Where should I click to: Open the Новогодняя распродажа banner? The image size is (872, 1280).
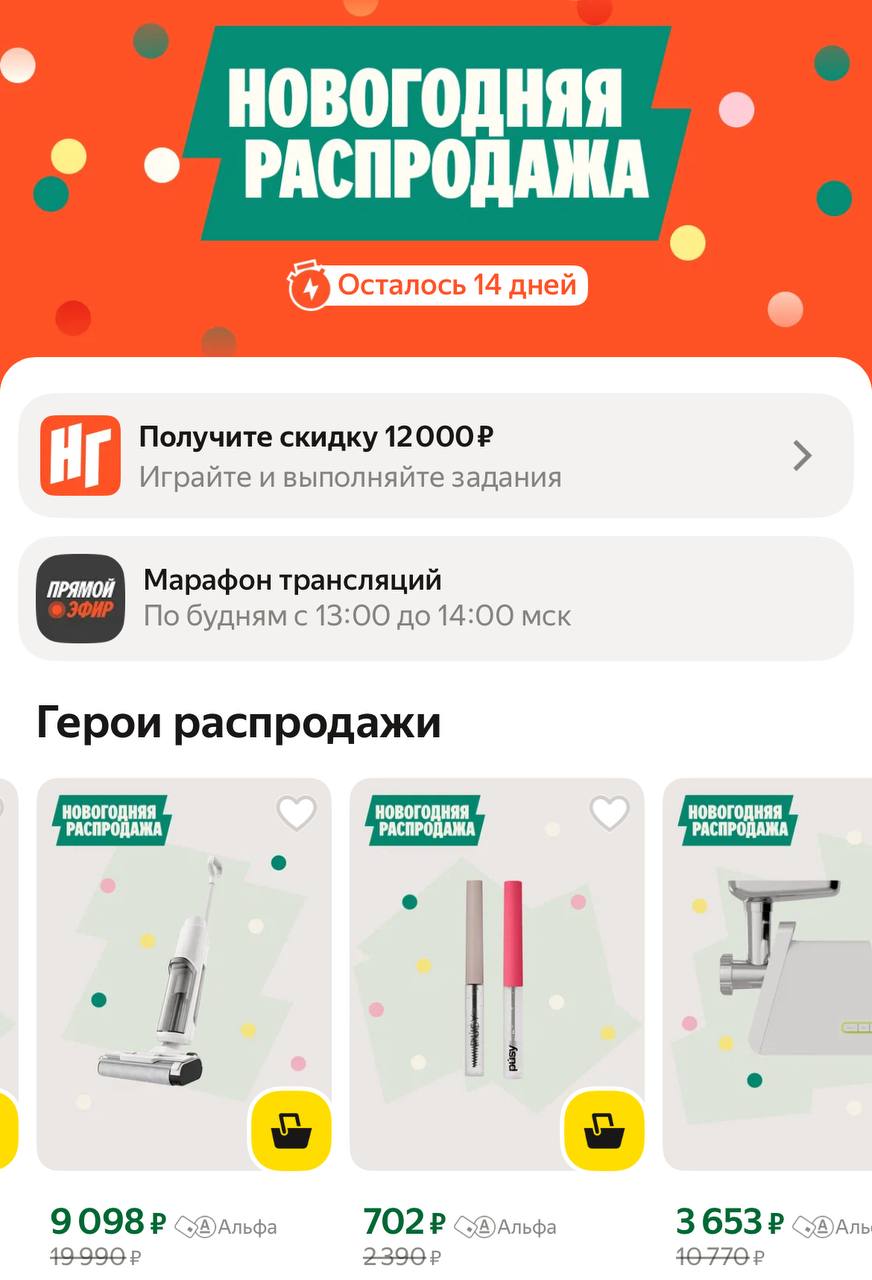pos(436,130)
